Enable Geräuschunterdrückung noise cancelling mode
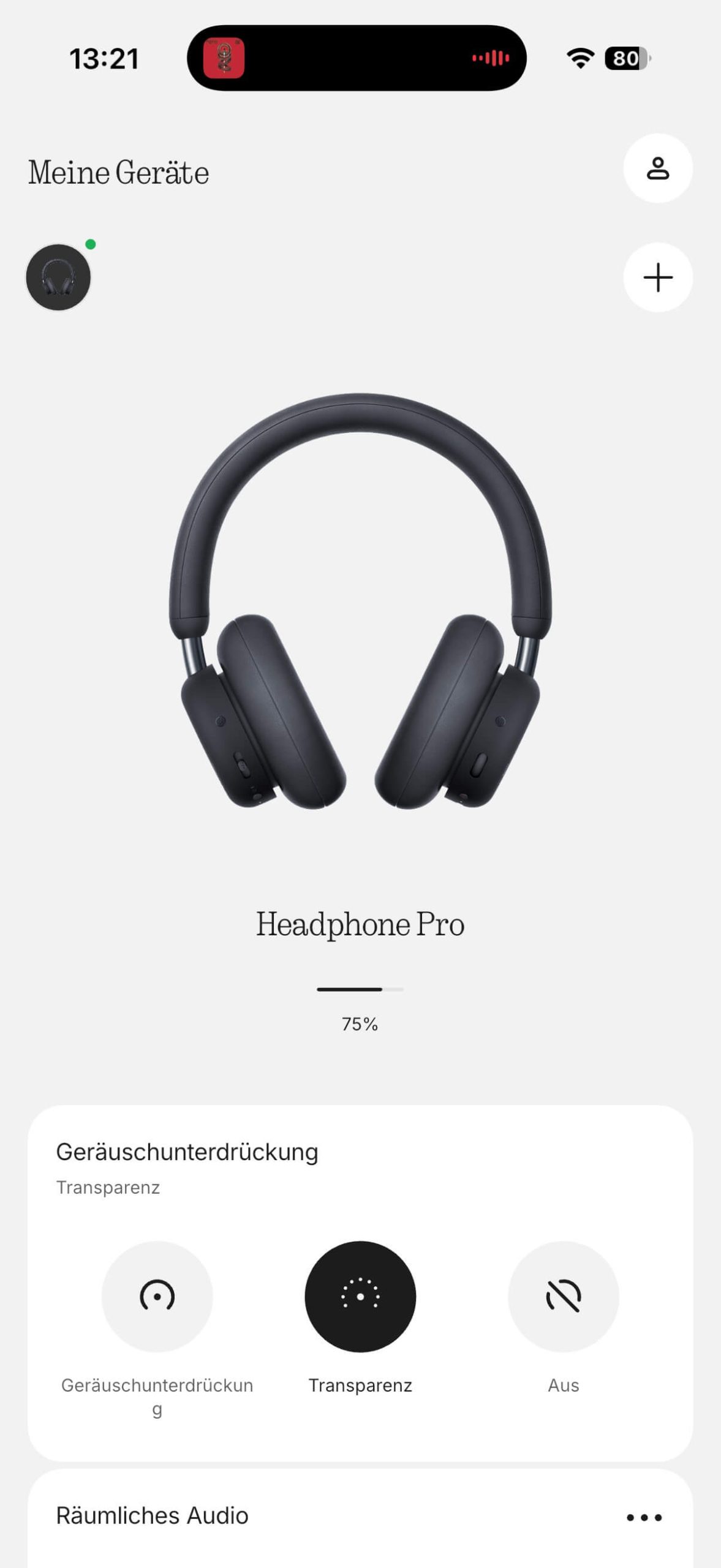The height and width of the screenshot is (1568, 721). (157, 1296)
